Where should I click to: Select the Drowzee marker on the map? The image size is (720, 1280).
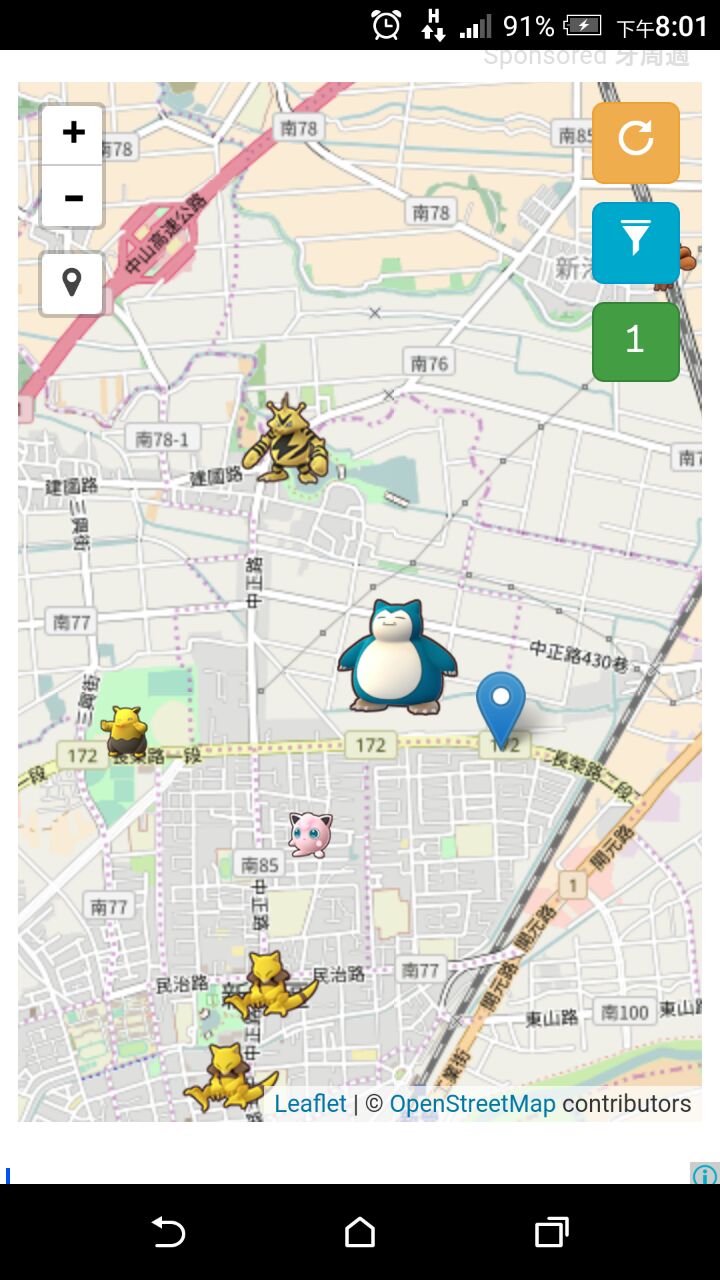click(x=126, y=731)
